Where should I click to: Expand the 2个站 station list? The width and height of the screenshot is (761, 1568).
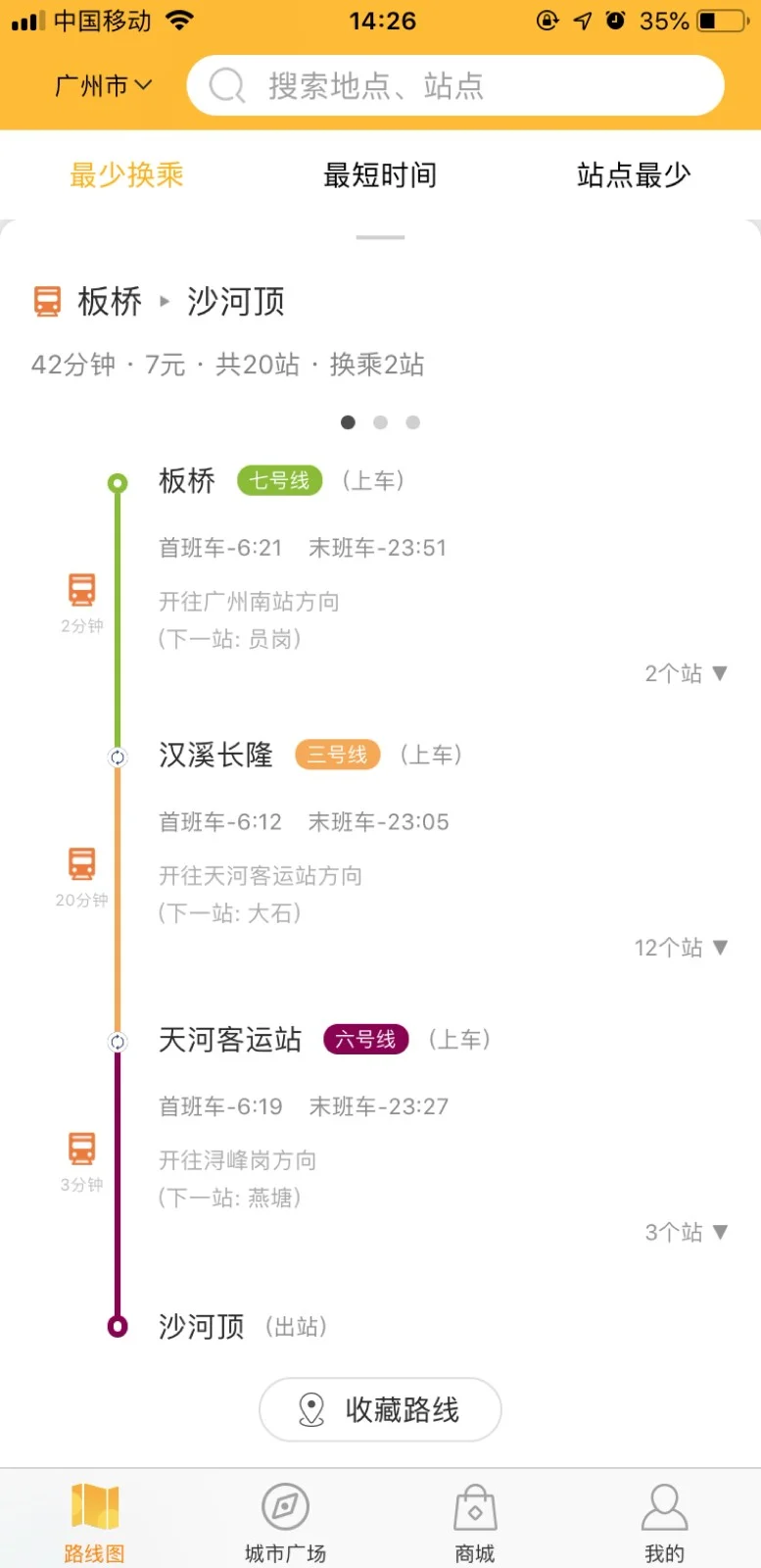tap(686, 673)
